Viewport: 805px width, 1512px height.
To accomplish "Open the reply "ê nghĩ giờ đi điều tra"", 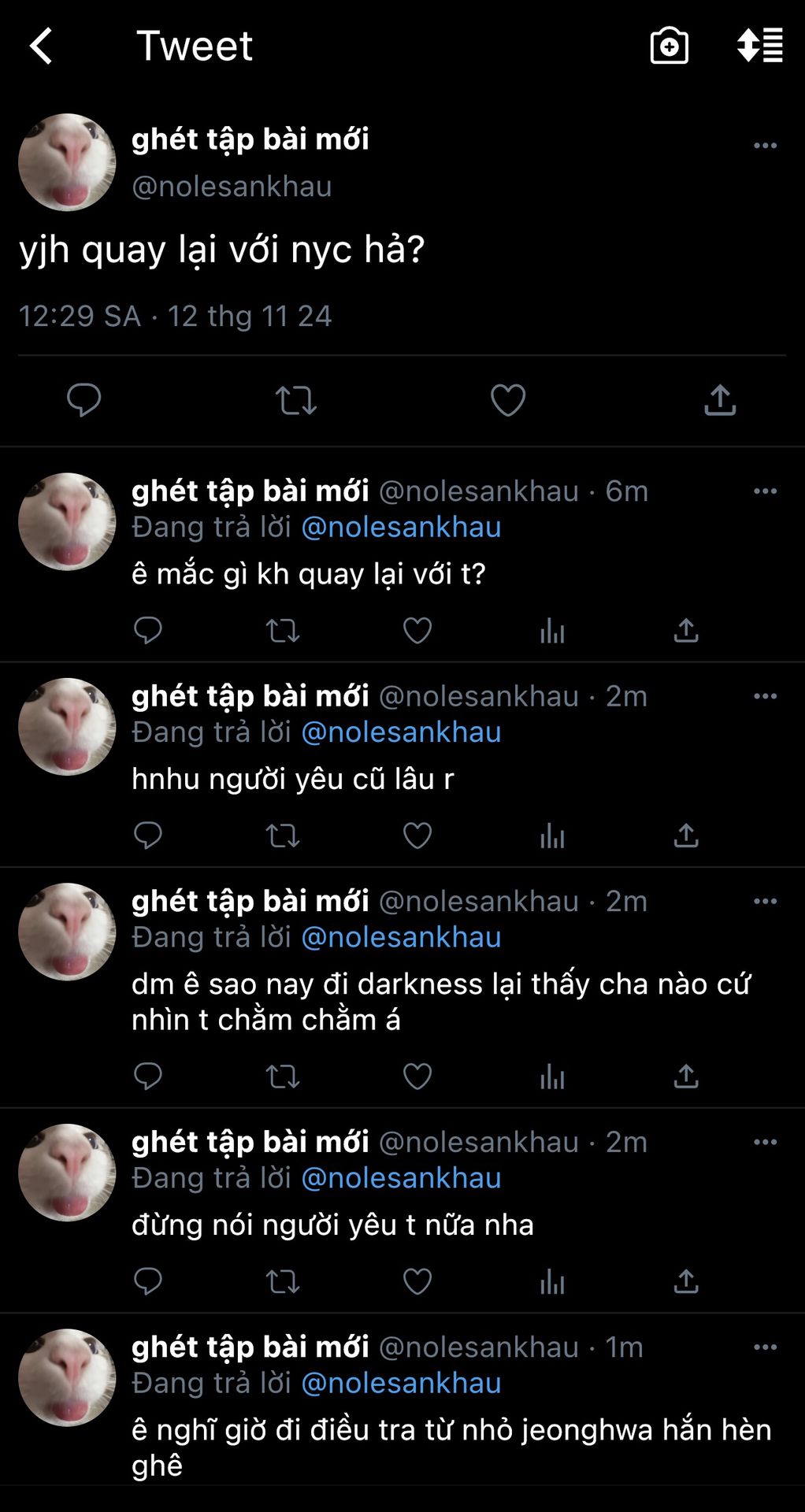I will [x=451, y=1447].
